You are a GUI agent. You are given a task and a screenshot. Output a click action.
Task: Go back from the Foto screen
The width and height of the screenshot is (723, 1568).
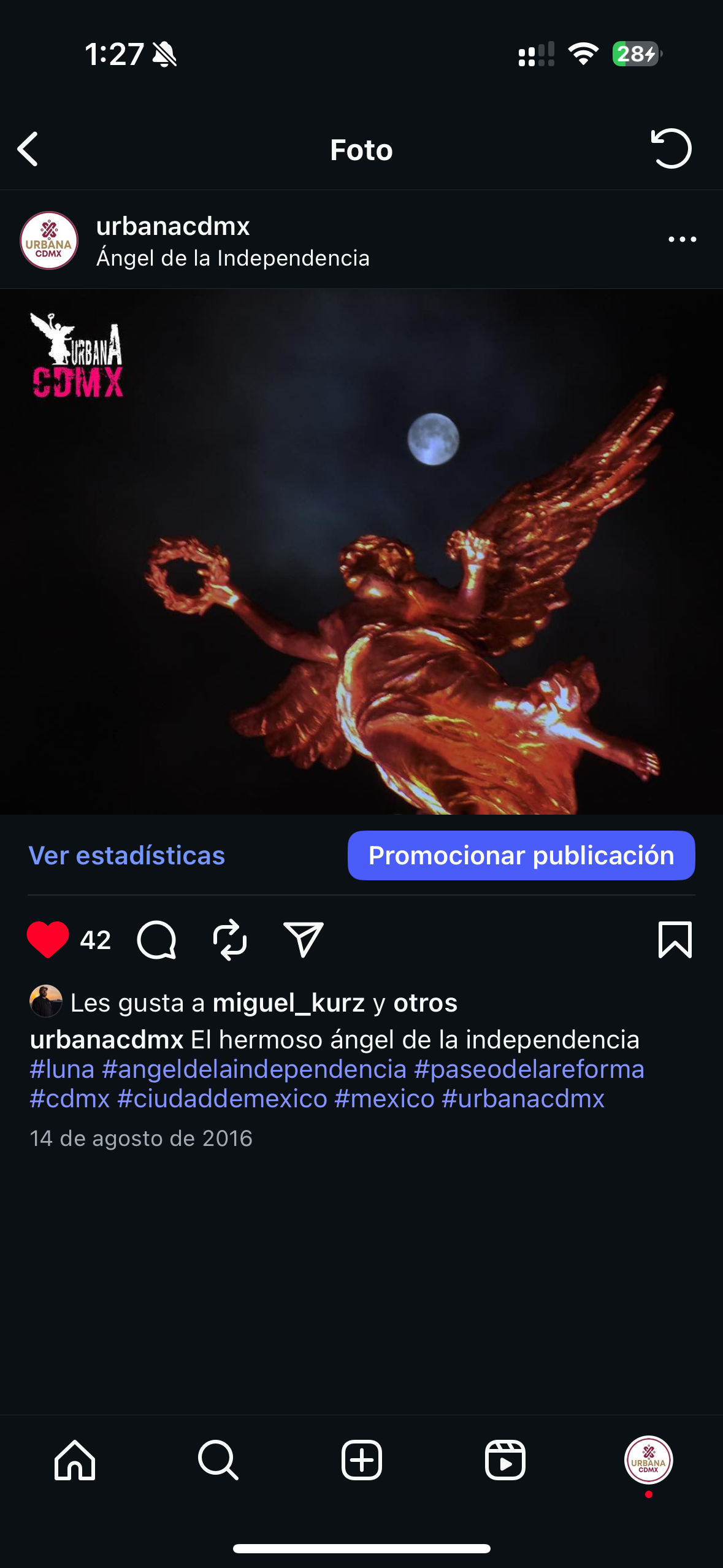coord(28,149)
